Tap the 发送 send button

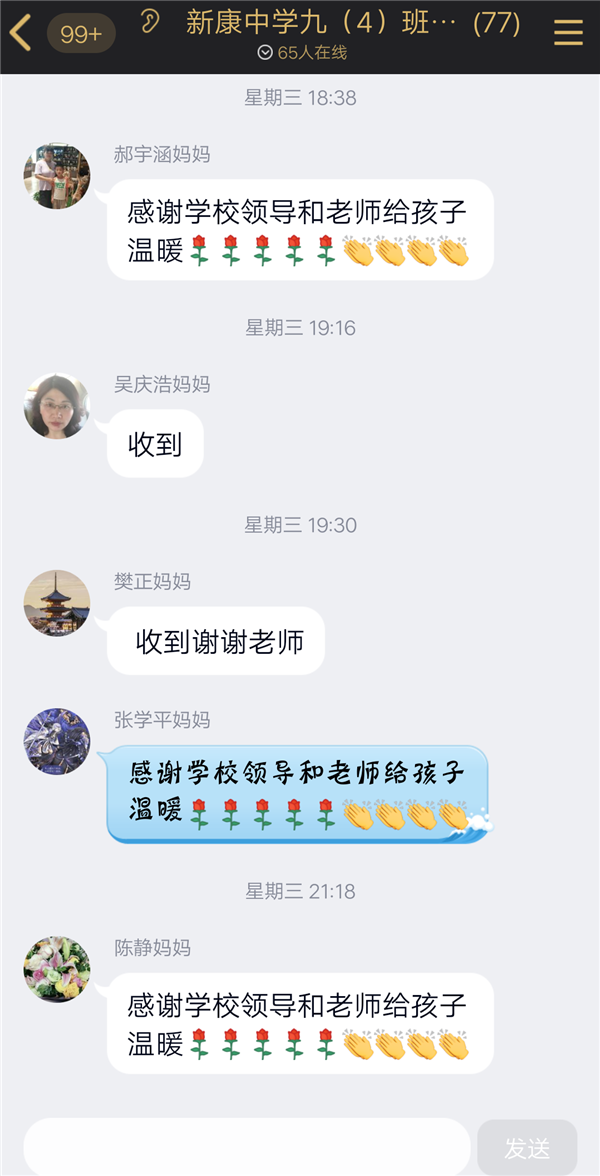pos(527,1148)
